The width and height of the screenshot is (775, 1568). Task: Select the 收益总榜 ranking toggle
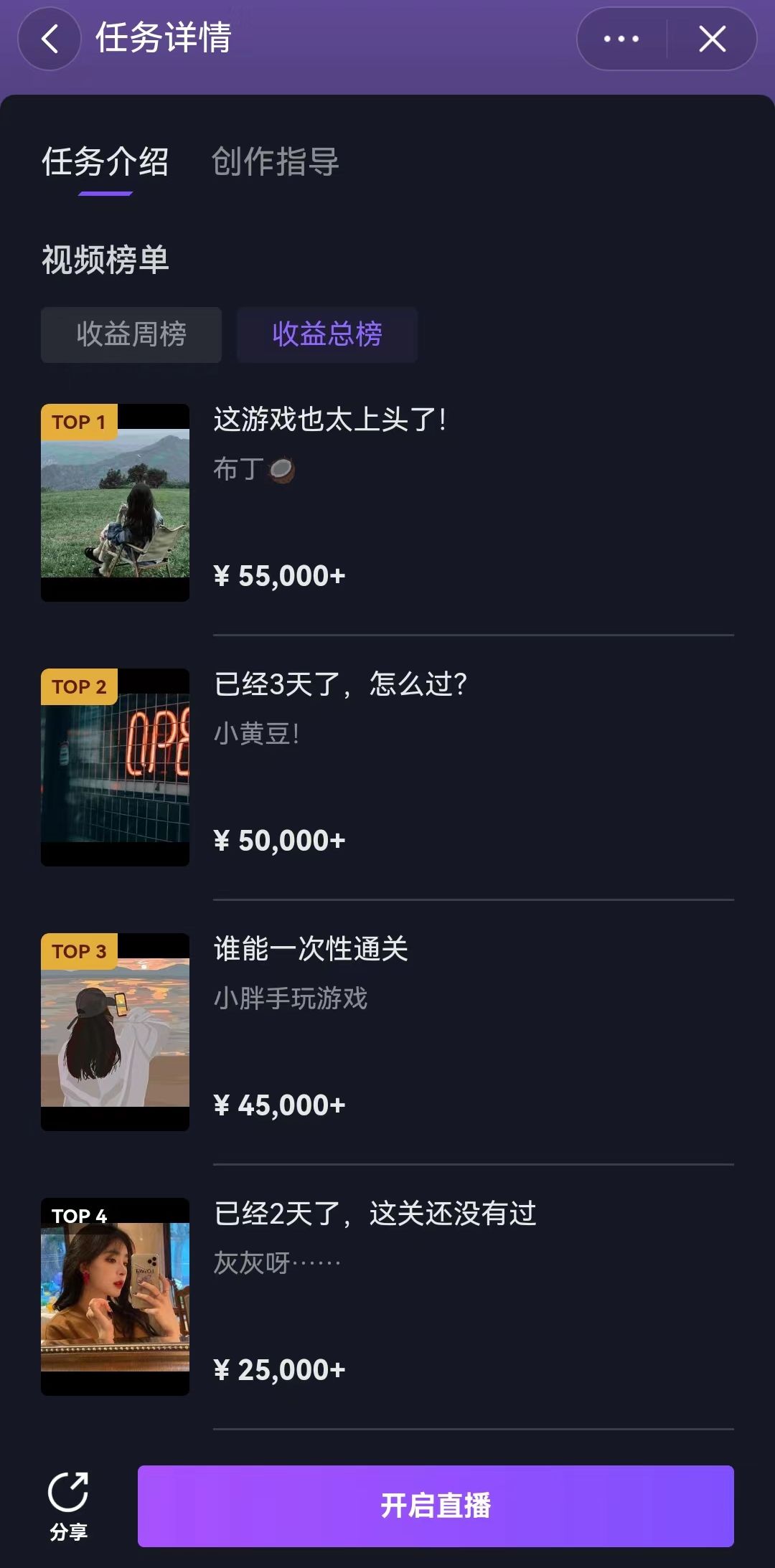tap(326, 334)
